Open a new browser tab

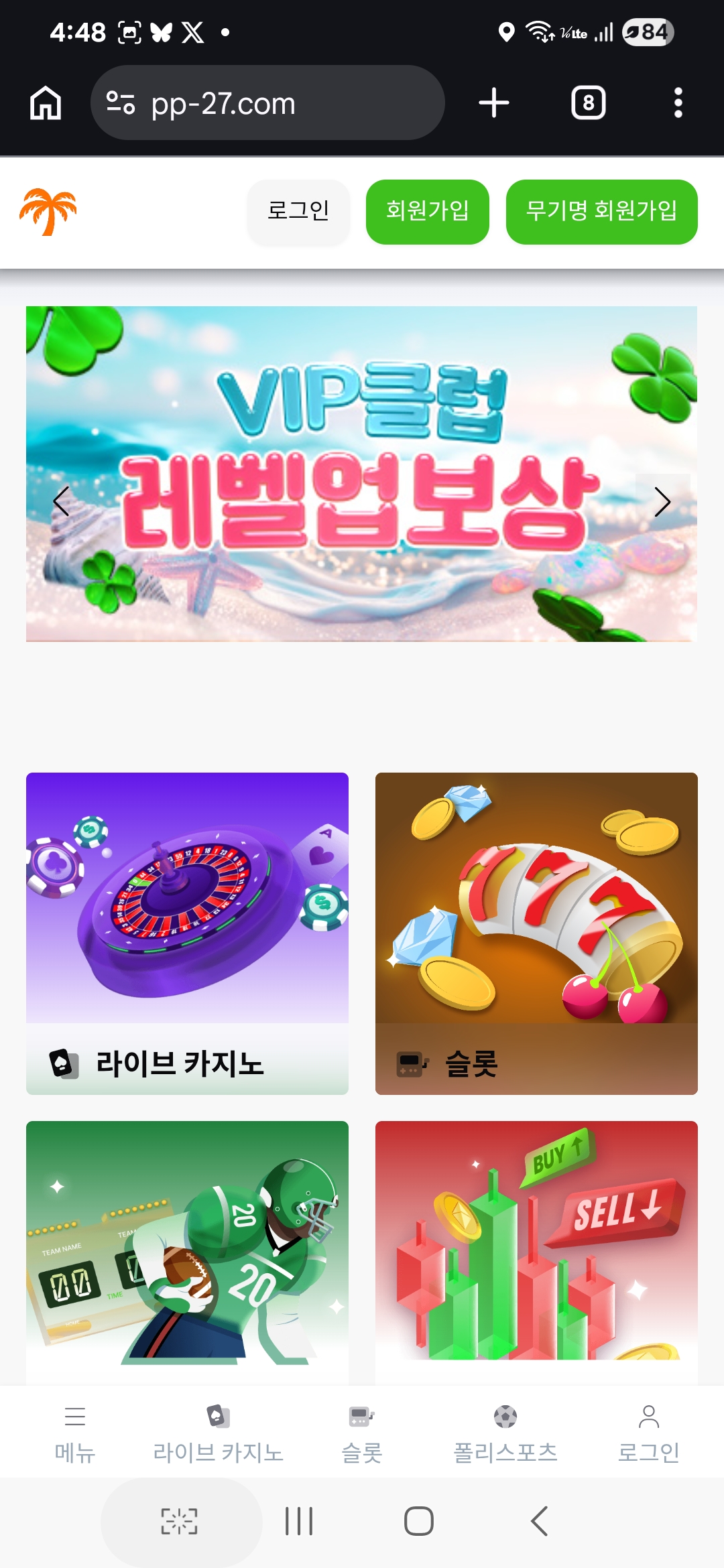click(494, 103)
